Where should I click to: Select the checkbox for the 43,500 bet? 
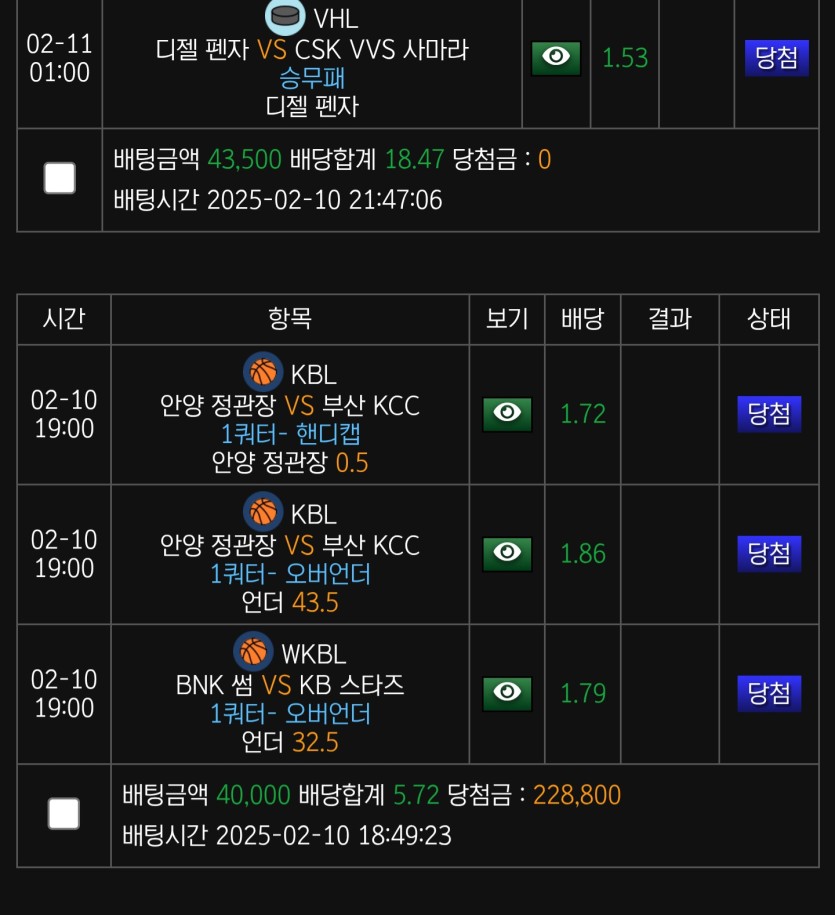(x=60, y=179)
